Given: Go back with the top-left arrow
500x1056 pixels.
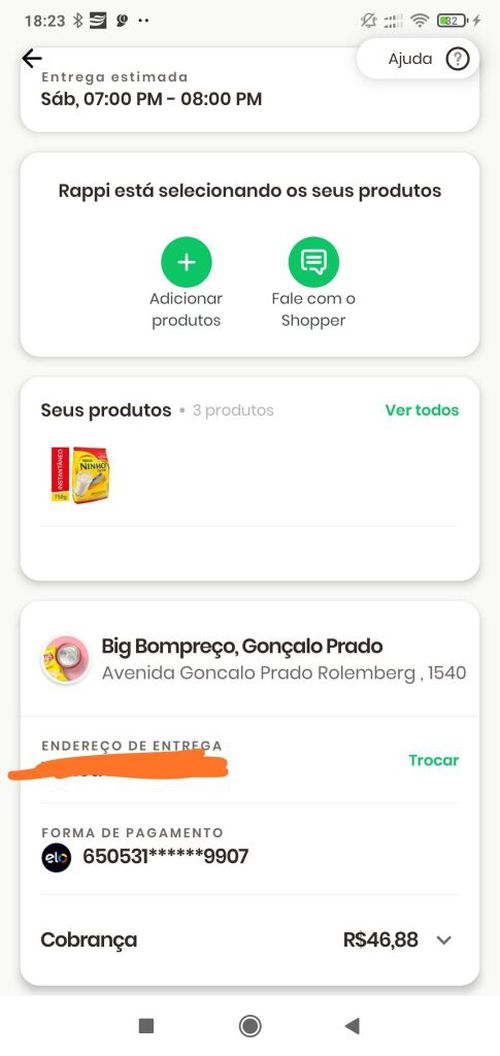Looking at the screenshot, I should 32,59.
